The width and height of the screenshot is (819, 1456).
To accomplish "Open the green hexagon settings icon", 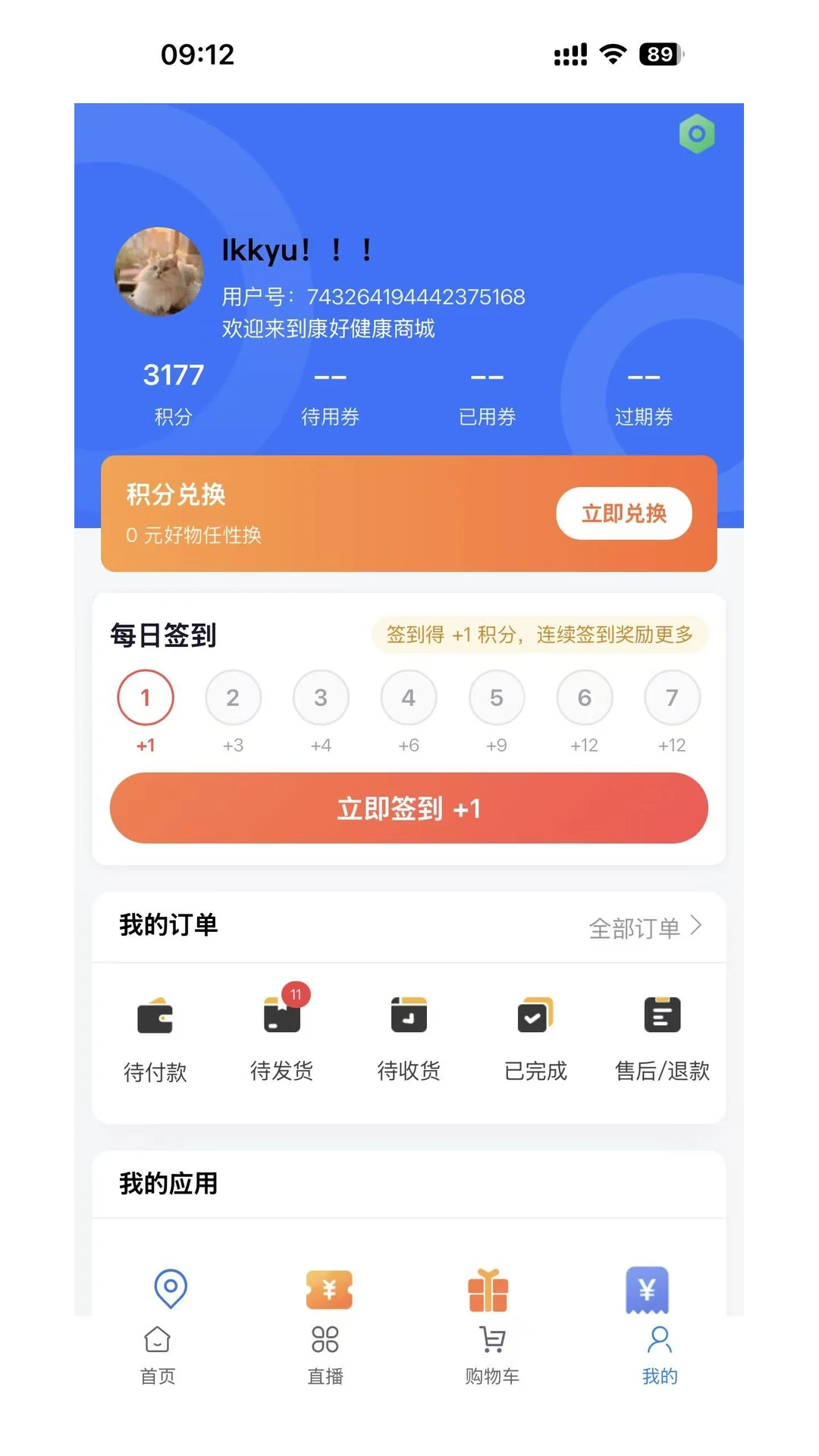I will click(697, 134).
